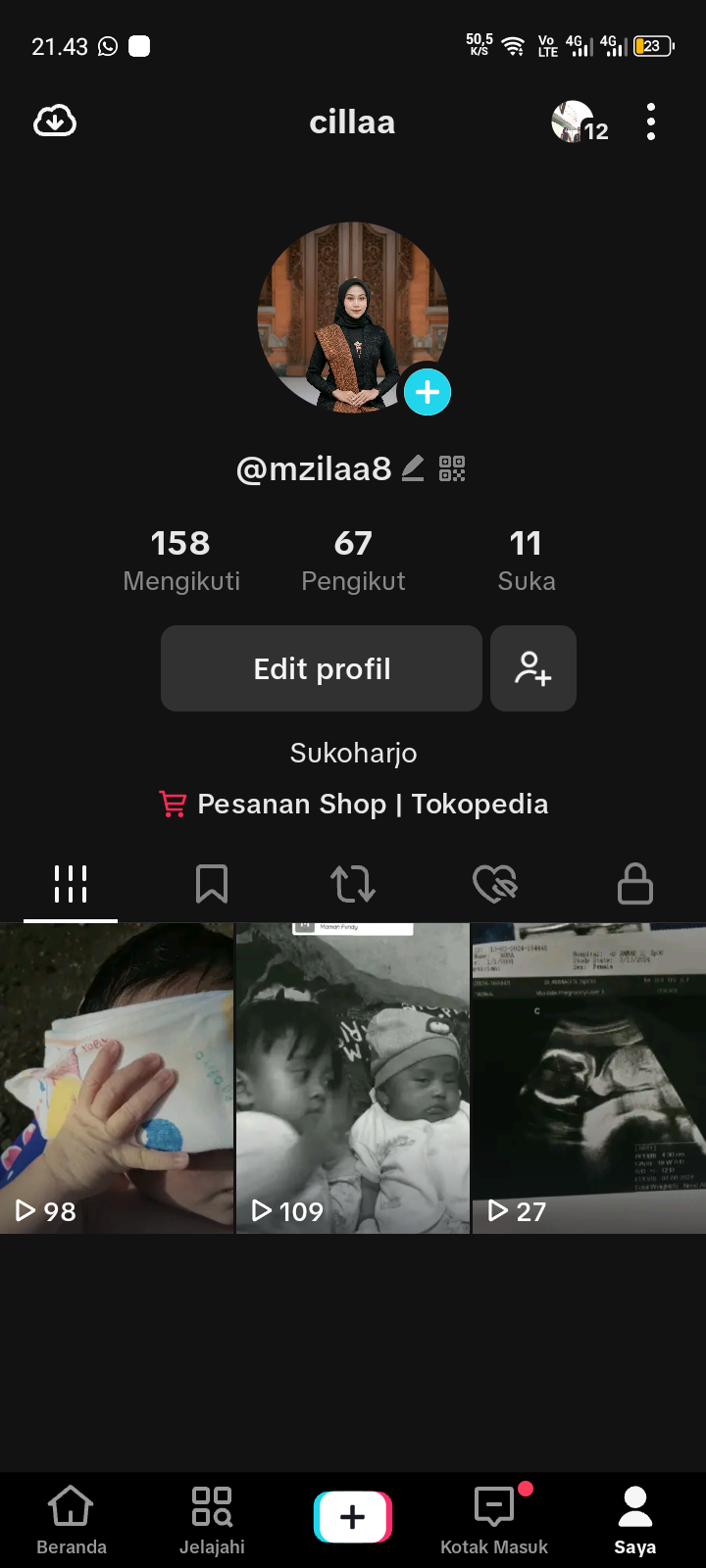Viewport: 706px width, 1568px height.
Task: Open the account switcher avatar with 12
Action: point(579,122)
